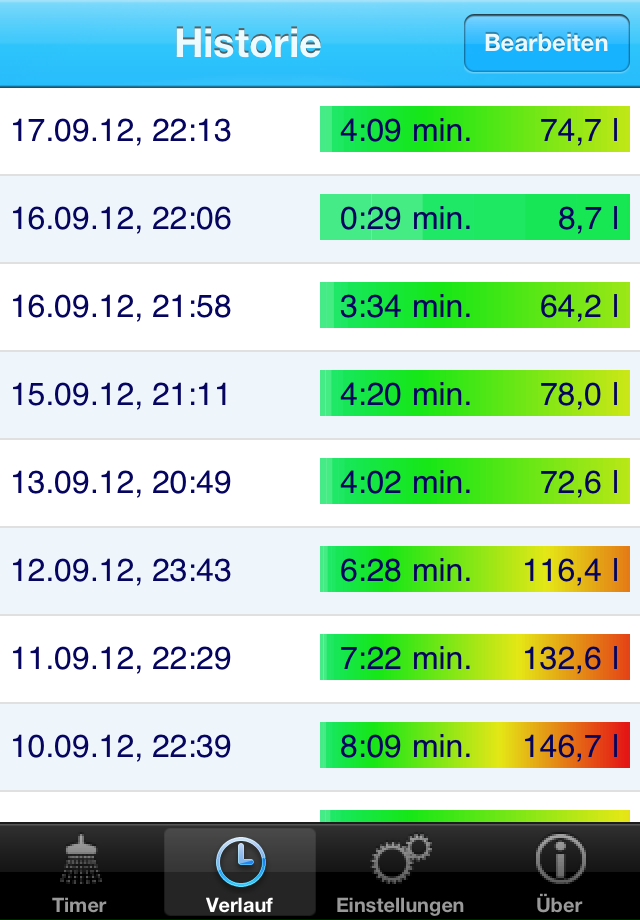The width and height of the screenshot is (640, 920).
Task: Select the Verlauf tab
Action: coord(240,872)
